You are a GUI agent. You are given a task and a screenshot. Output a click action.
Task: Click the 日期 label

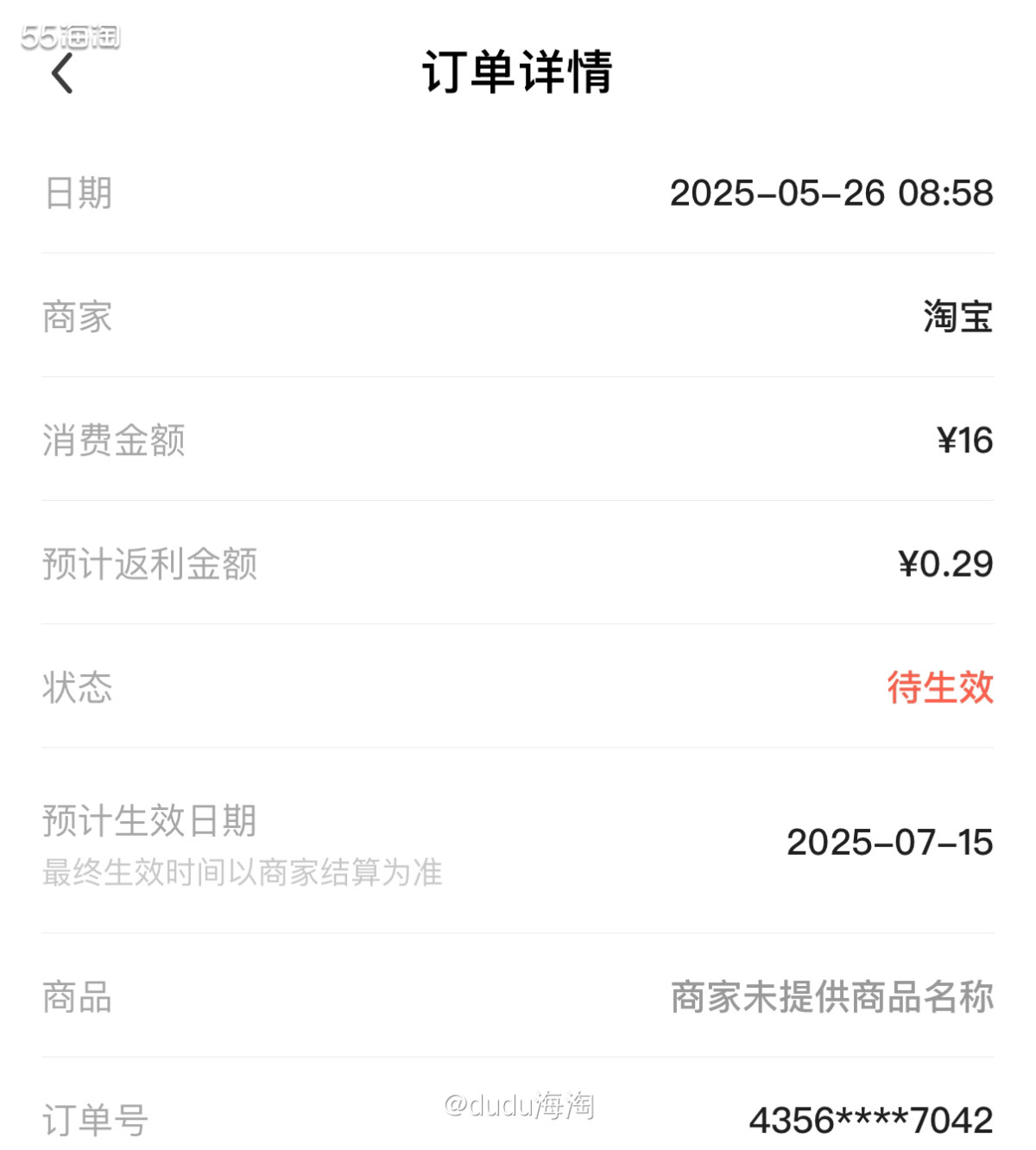76,193
